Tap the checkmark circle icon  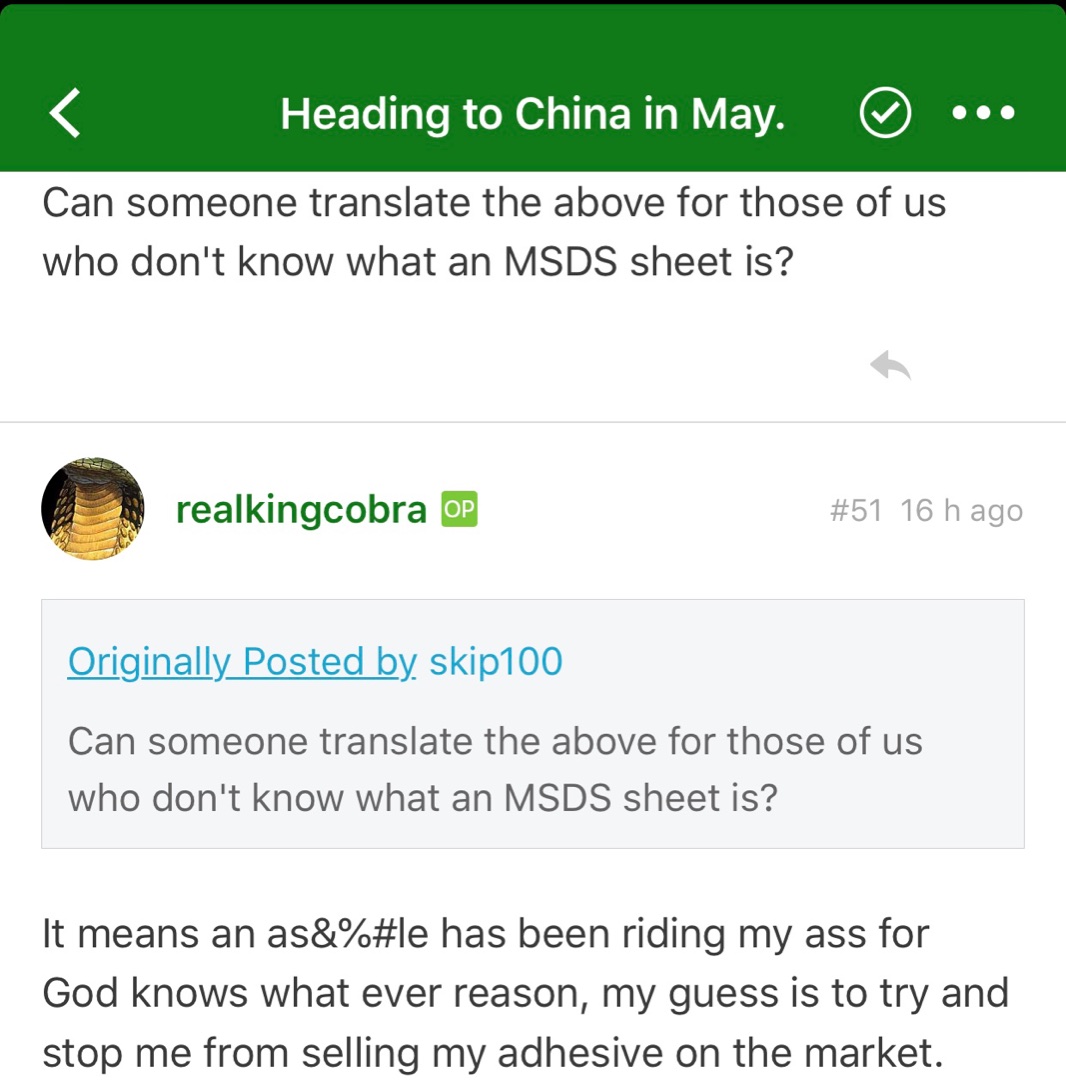click(x=885, y=114)
